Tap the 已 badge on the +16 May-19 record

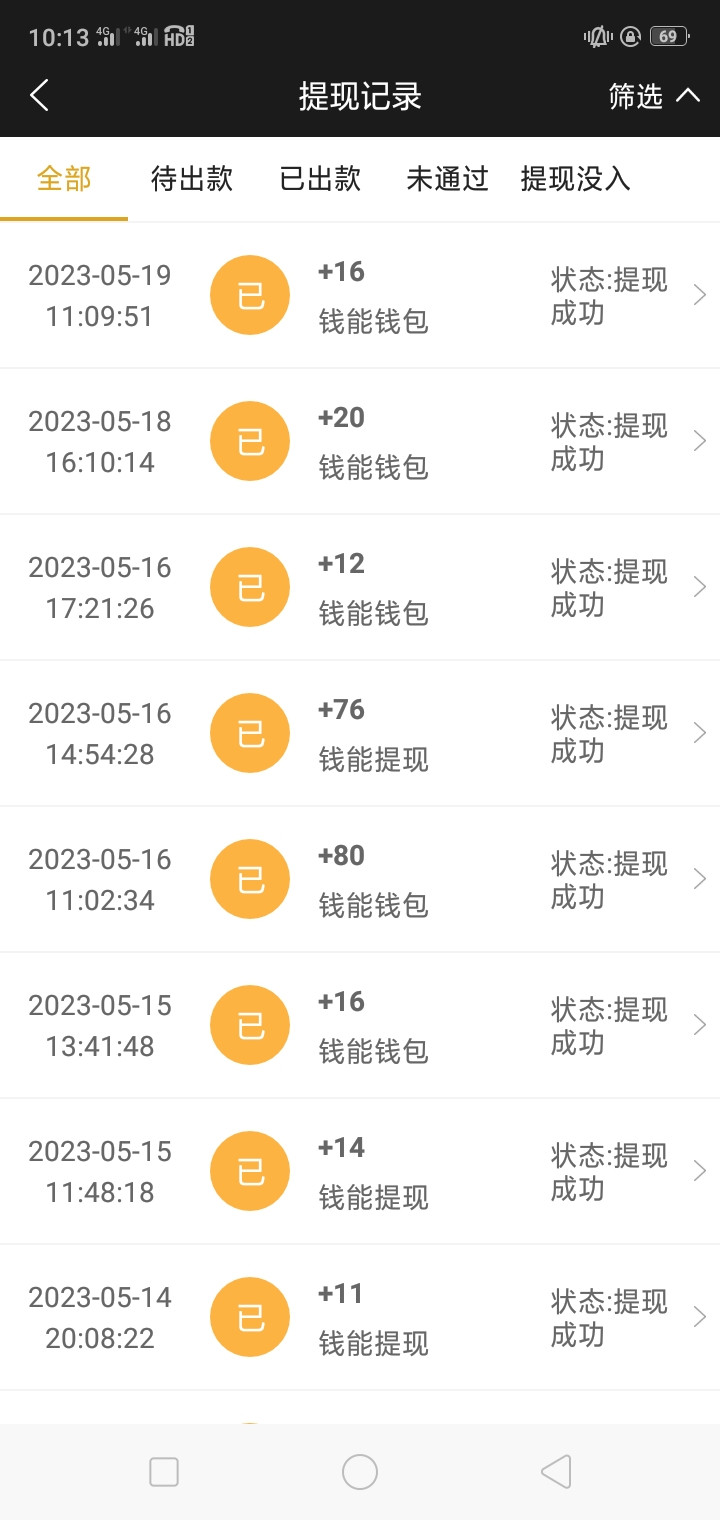coord(249,294)
